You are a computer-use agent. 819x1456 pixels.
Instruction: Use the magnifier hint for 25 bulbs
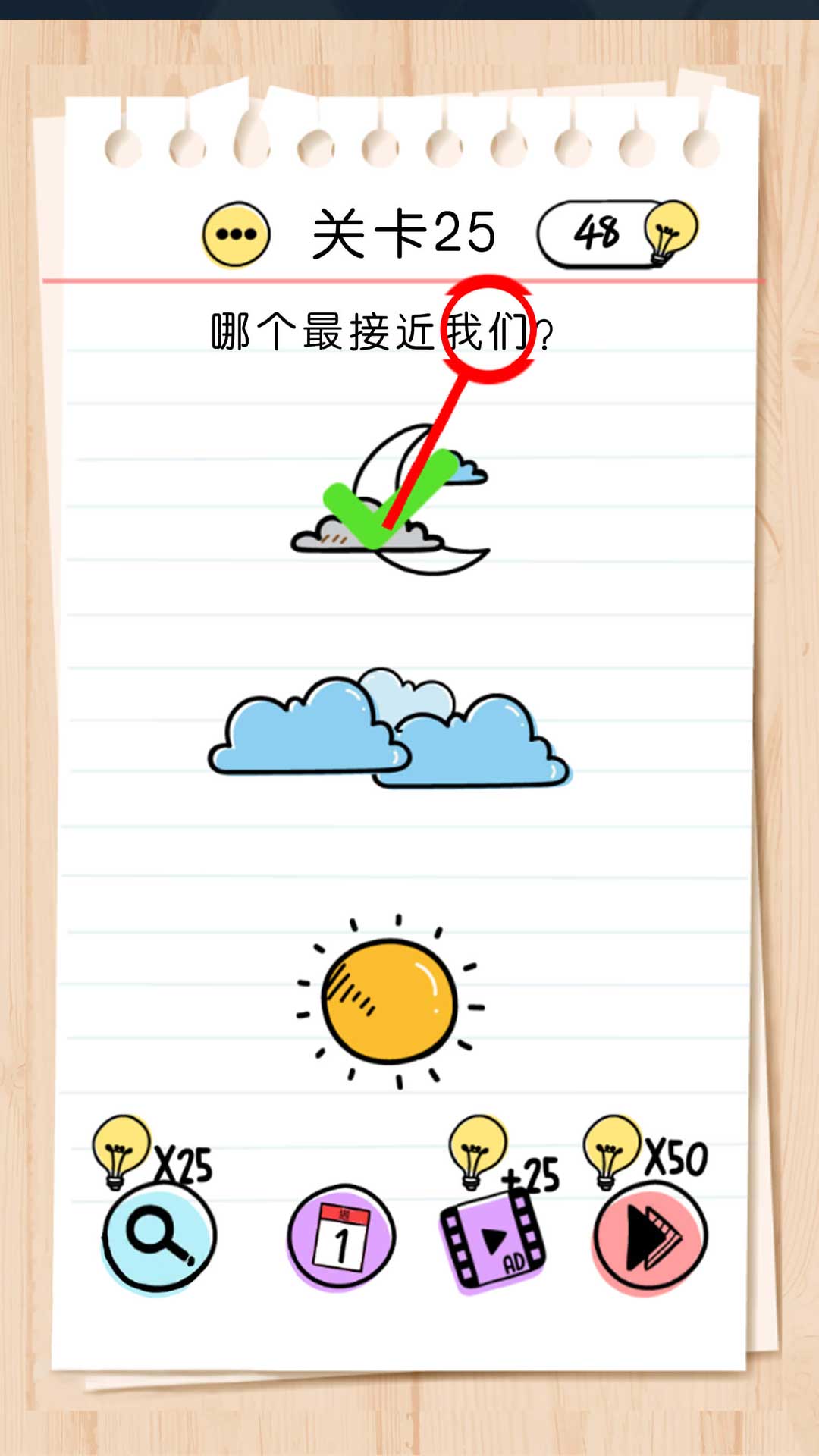tap(159, 1236)
